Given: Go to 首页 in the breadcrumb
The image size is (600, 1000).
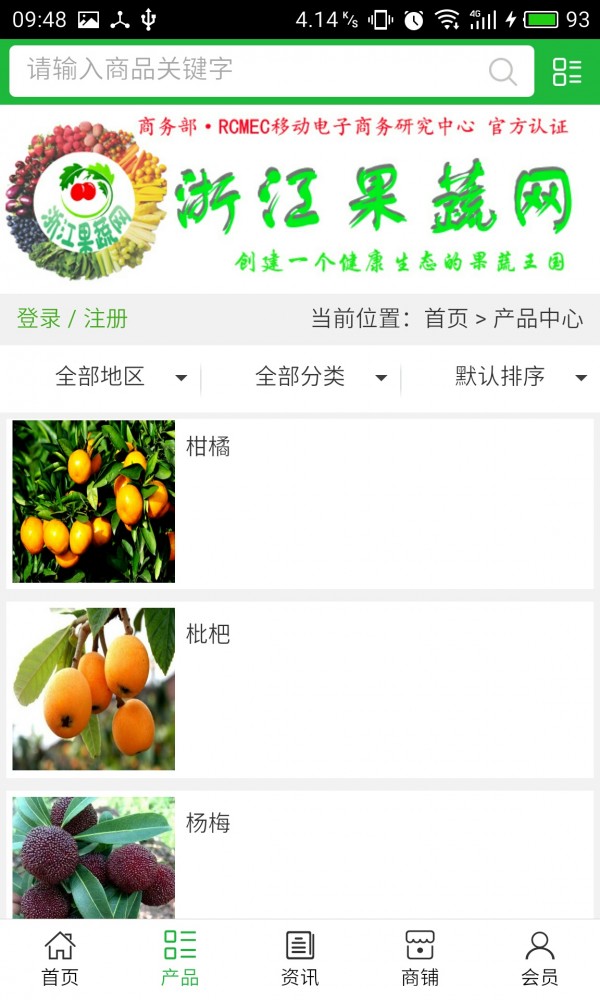Looking at the screenshot, I should click(446, 319).
